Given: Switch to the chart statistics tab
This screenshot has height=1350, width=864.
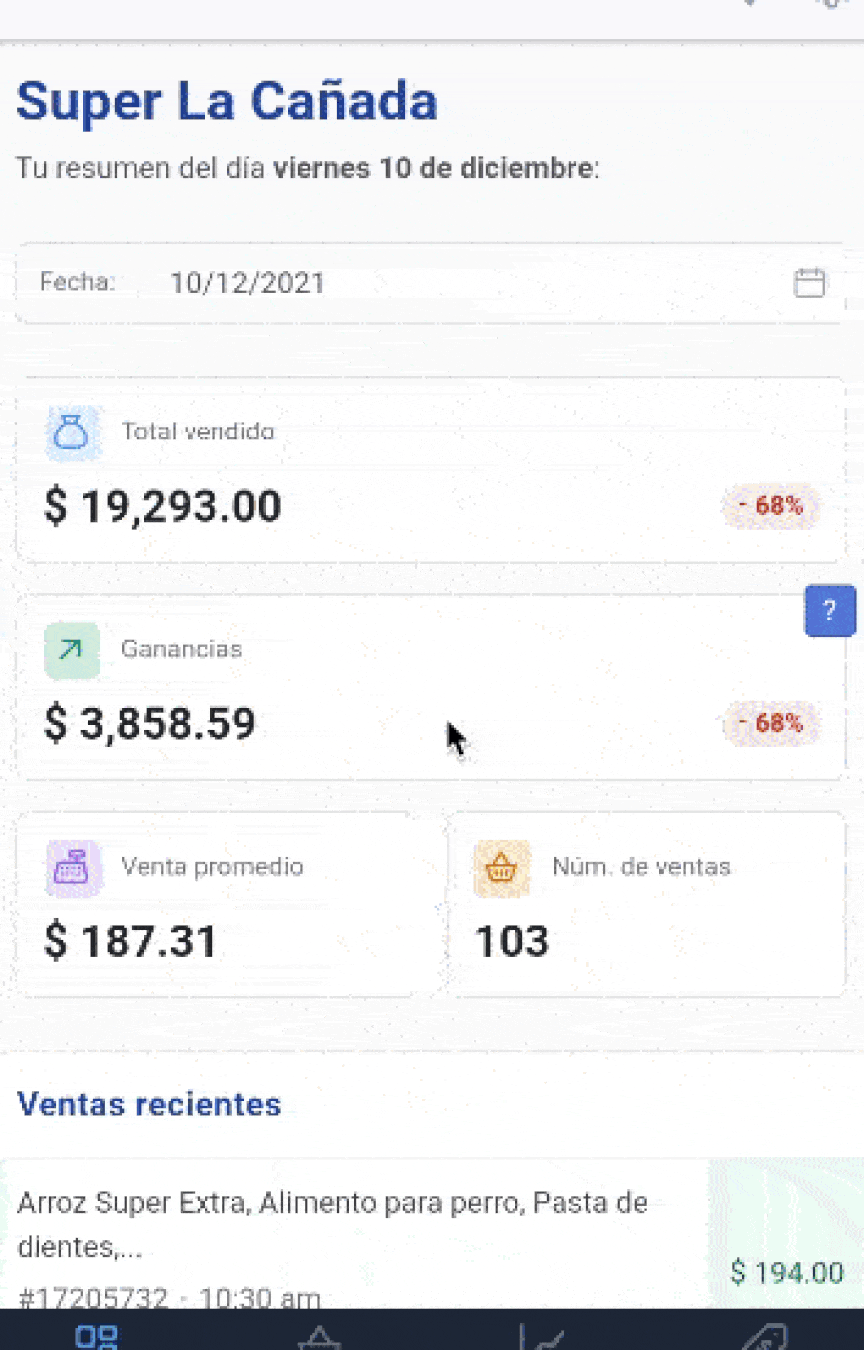Looking at the screenshot, I should (542, 1335).
